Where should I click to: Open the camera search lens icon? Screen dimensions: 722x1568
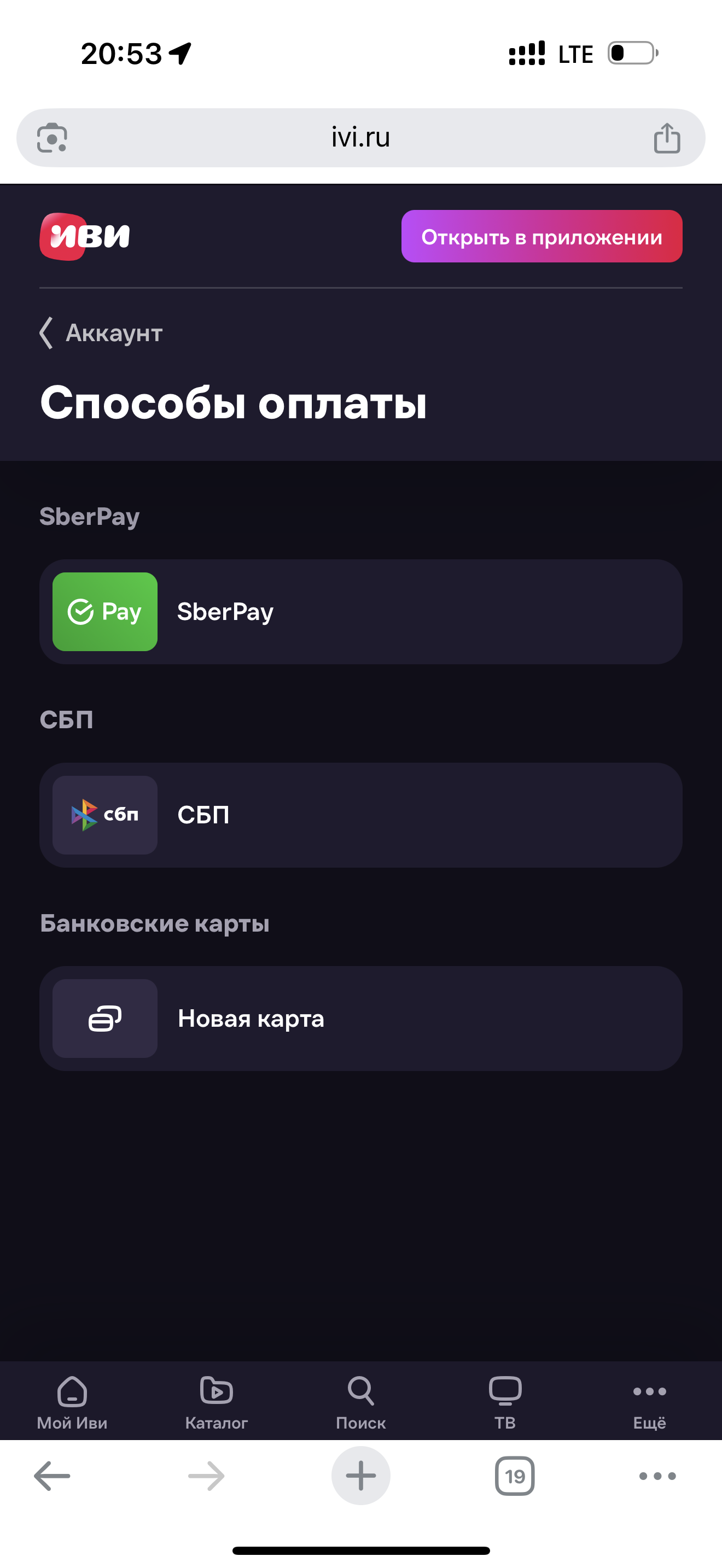pyautogui.click(x=53, y=138)
